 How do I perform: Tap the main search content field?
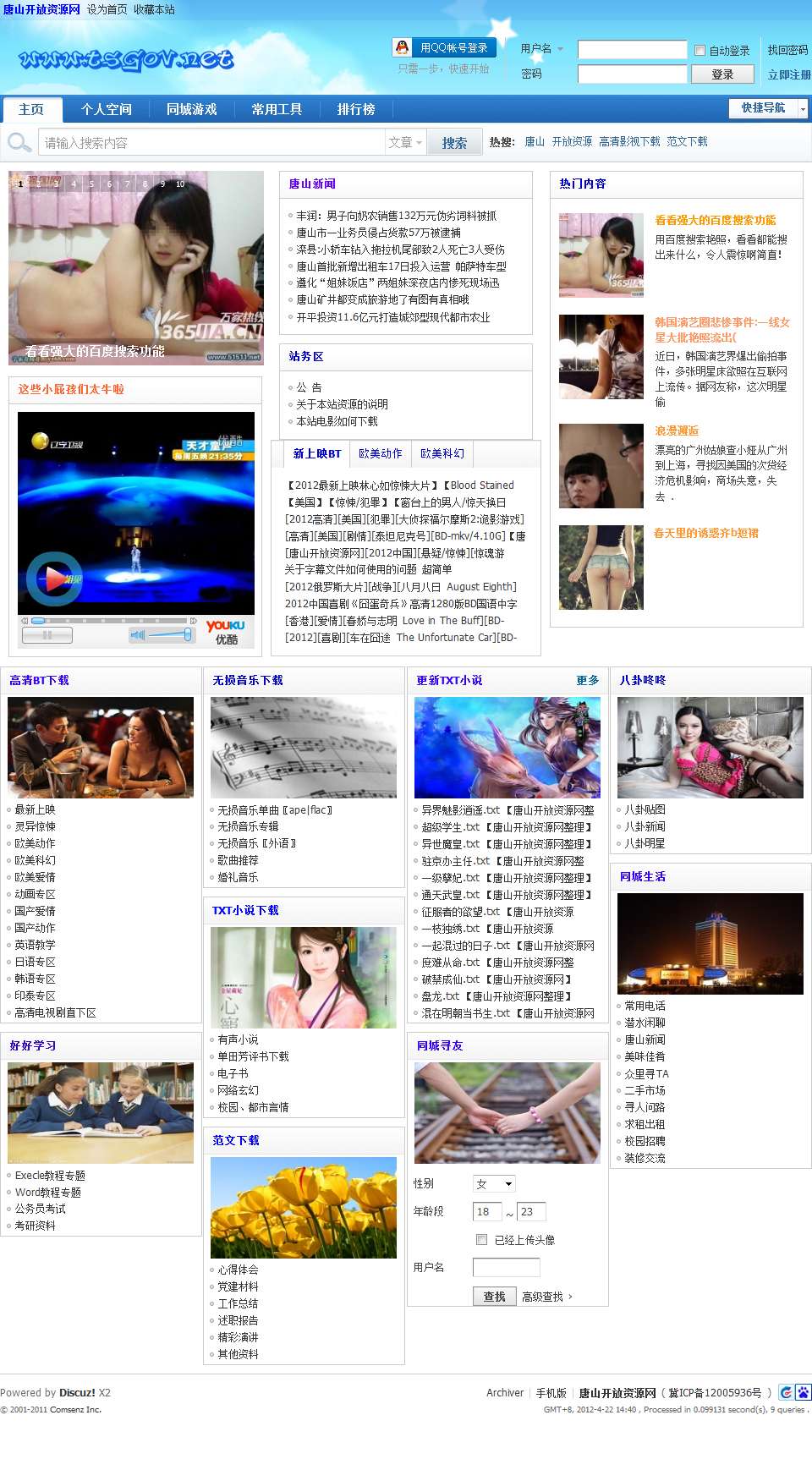[211, 143]
